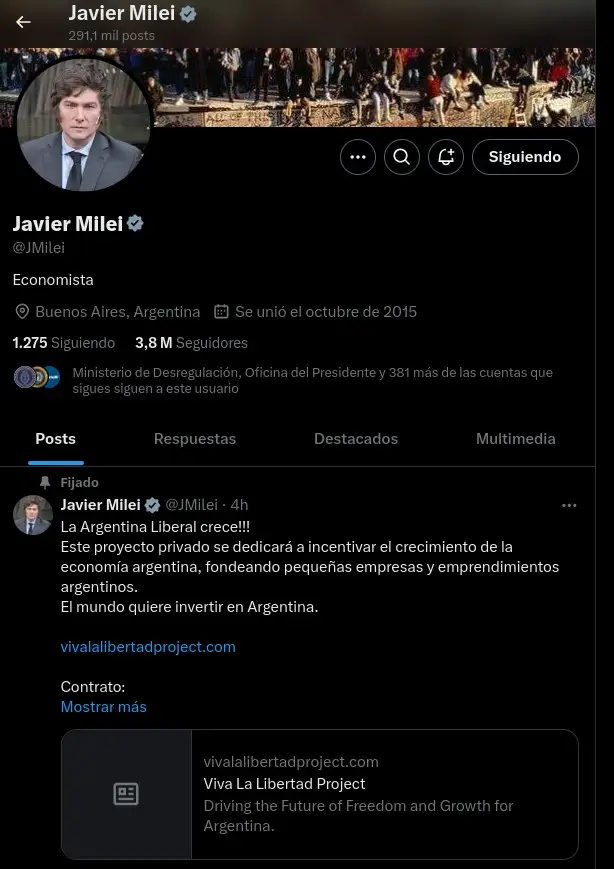View Javier Milei's profile picture

(x=84, y=123)
